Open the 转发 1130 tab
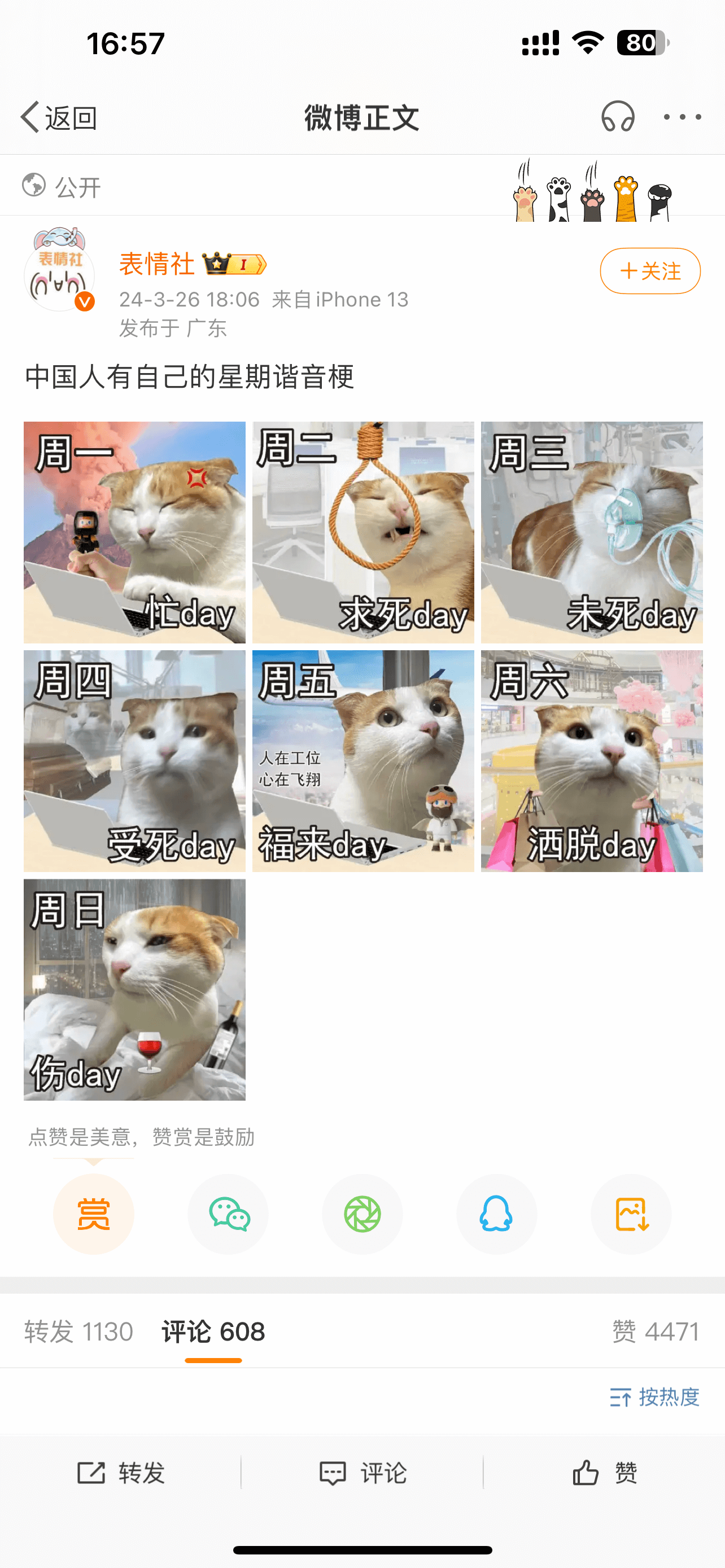The height and width of the screenshot is (1568, 725). [78, 1330]
